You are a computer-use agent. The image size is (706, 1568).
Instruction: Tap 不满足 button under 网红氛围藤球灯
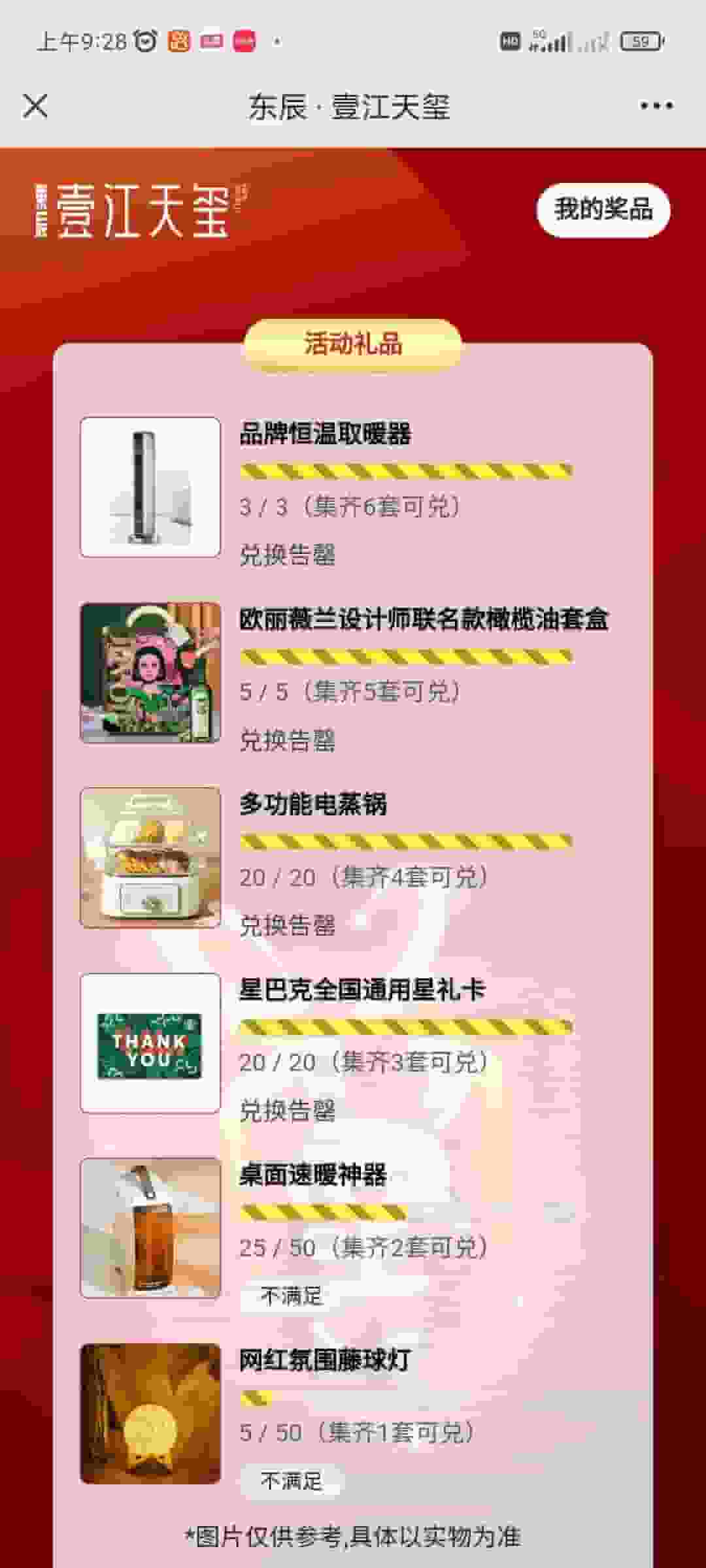tap(291, 1480)
